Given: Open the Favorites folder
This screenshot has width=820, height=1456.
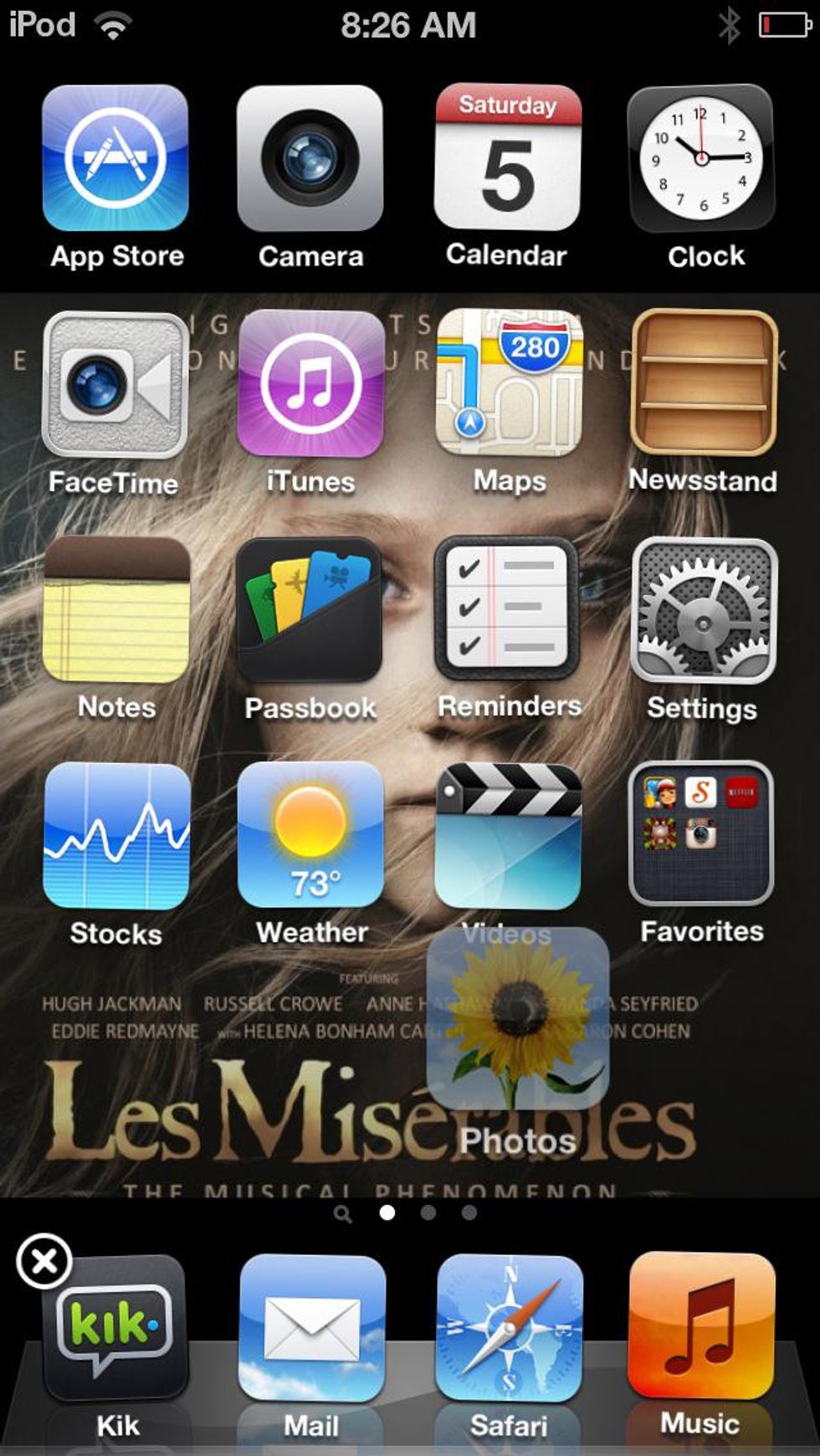Looking at the screenshot, I should coord(702,834).
